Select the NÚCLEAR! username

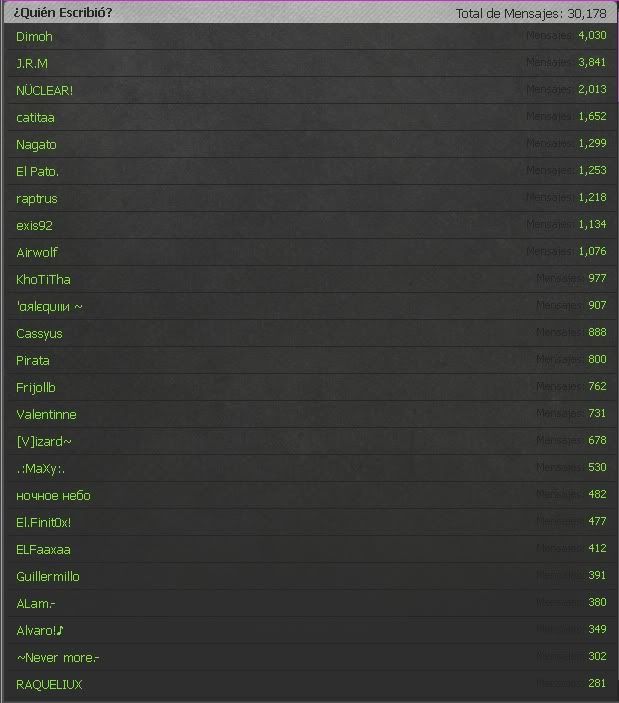click(44, 91)
